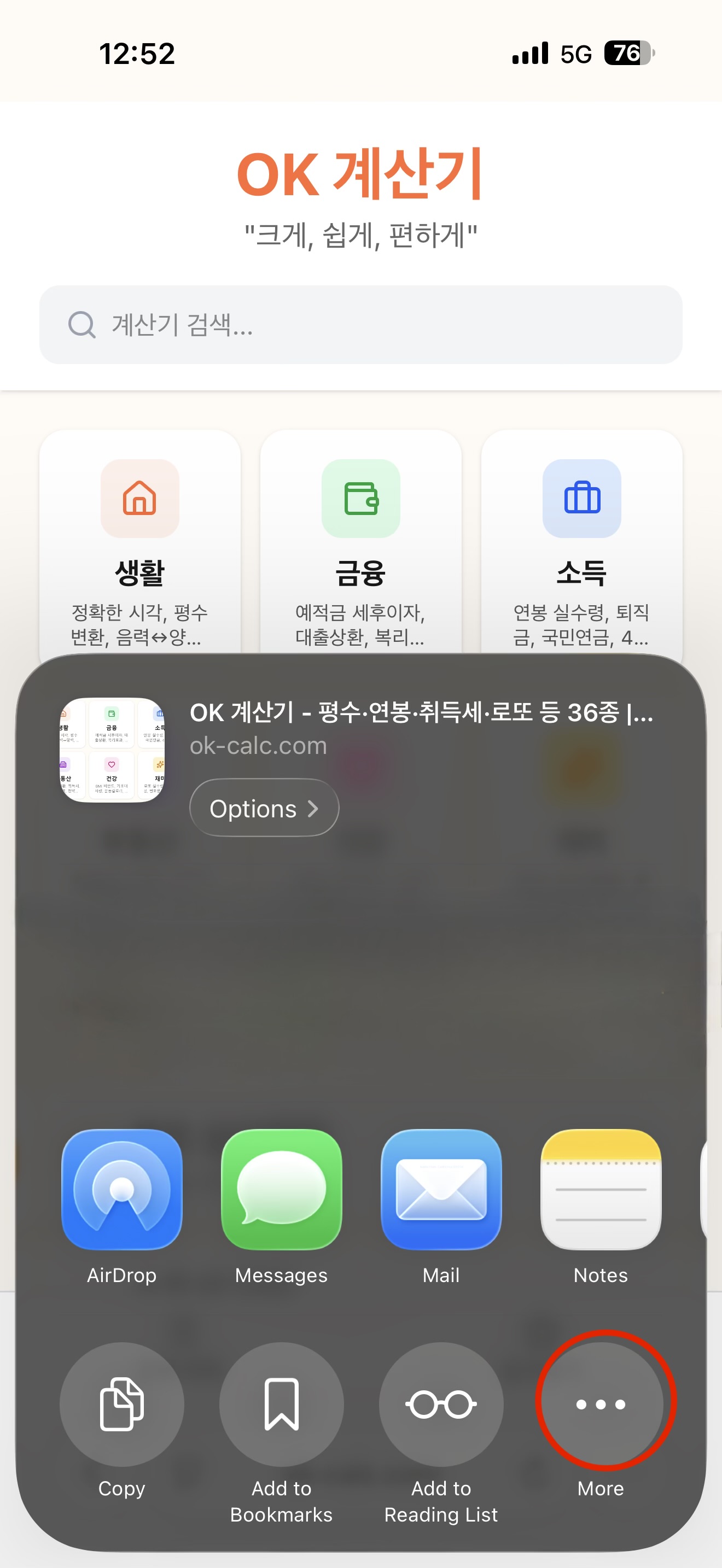Image resolution: width=722 pixels, height=1568 pixels.
Task: Send the page to Notes
Action: coord(600,1191)
